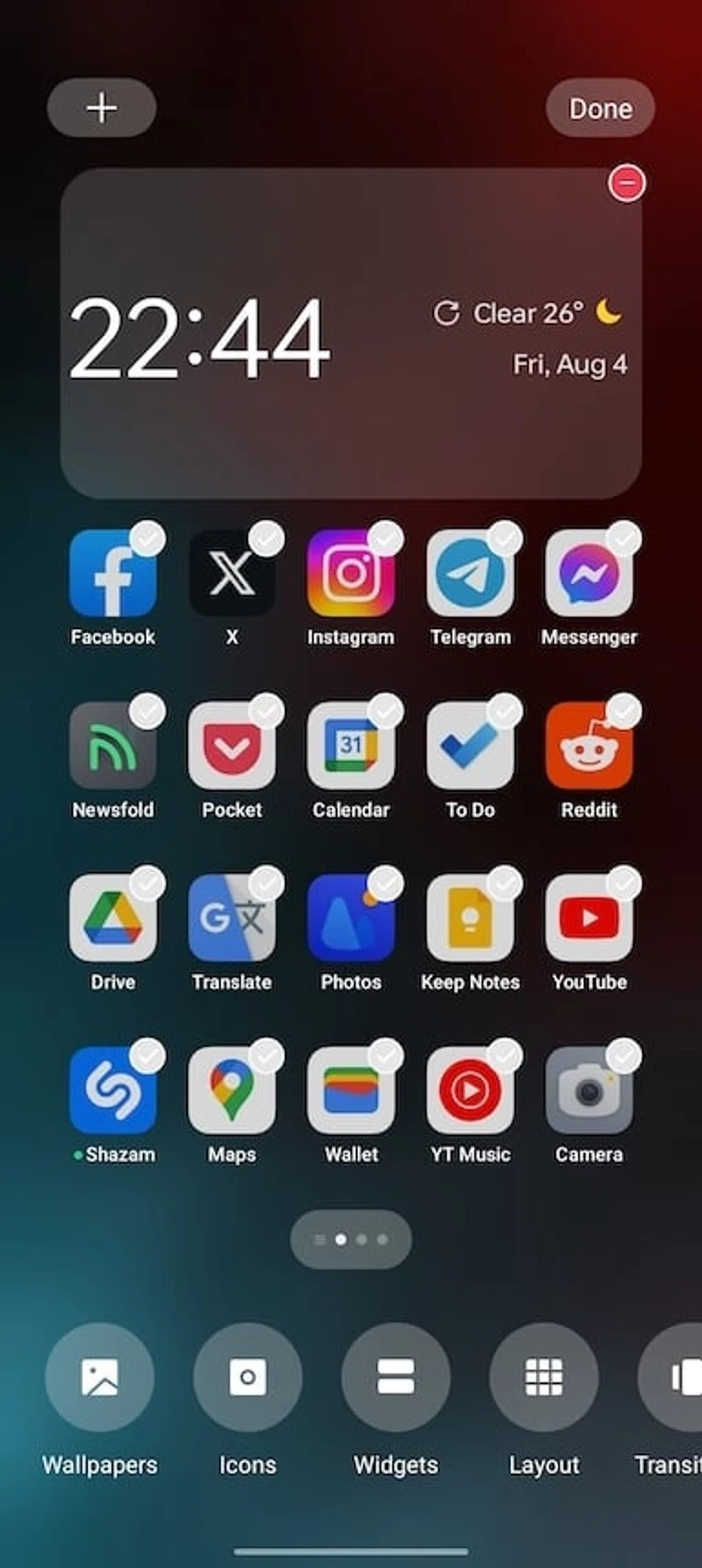Select the YouTube app icon
Viewport: 702px width, 1568px height.
[x=589, y=919]
